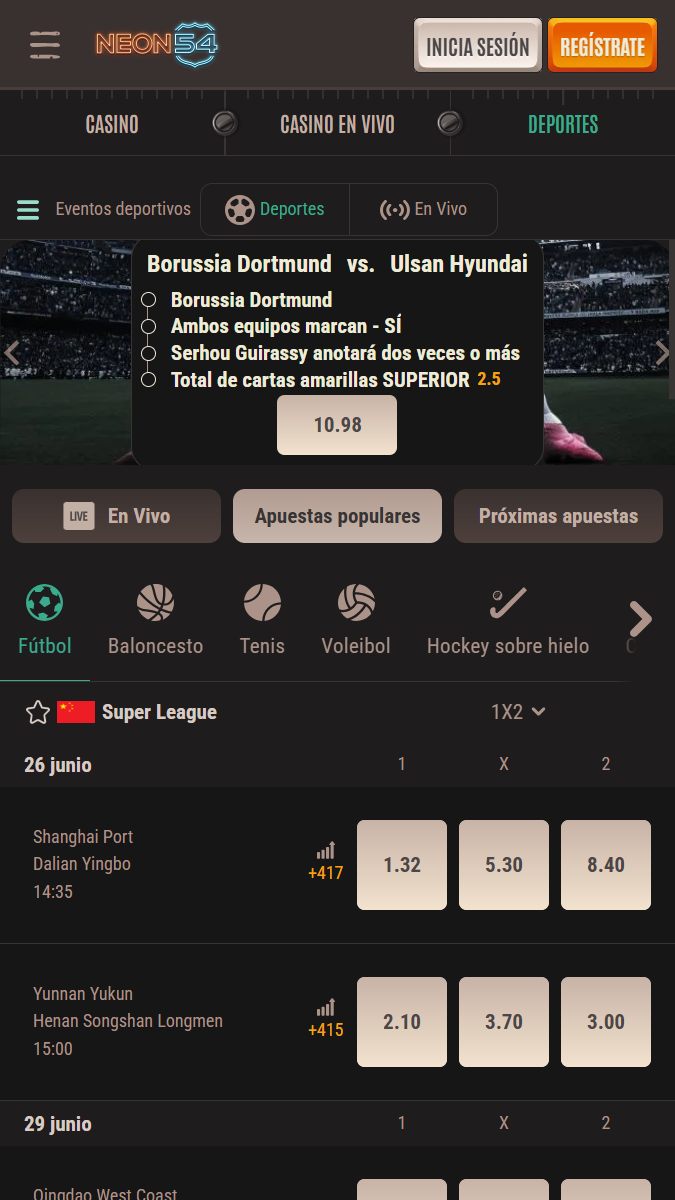Open the hamburger menu
The width and height of the screenshot is (675, 1200).
[44, 45]
